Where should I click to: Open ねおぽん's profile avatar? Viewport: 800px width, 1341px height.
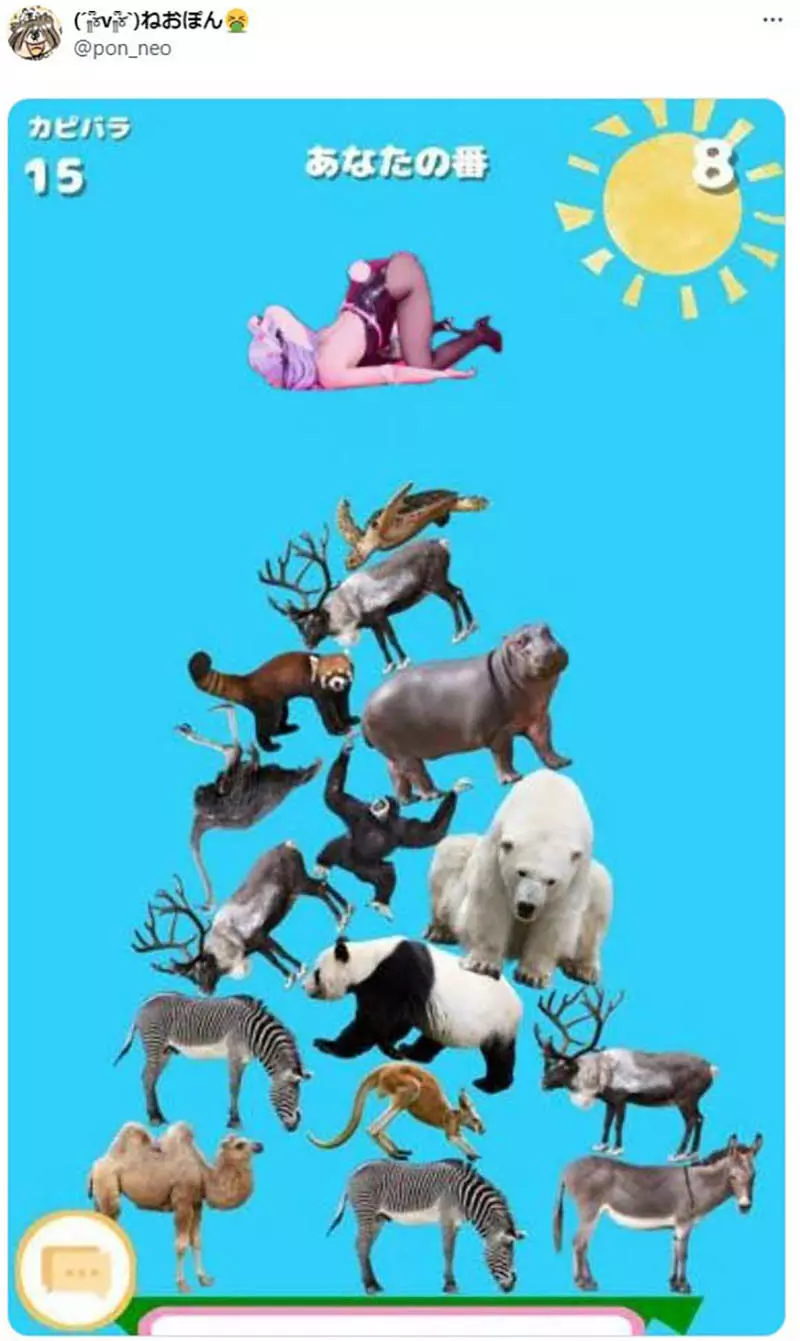coord(33,32)
